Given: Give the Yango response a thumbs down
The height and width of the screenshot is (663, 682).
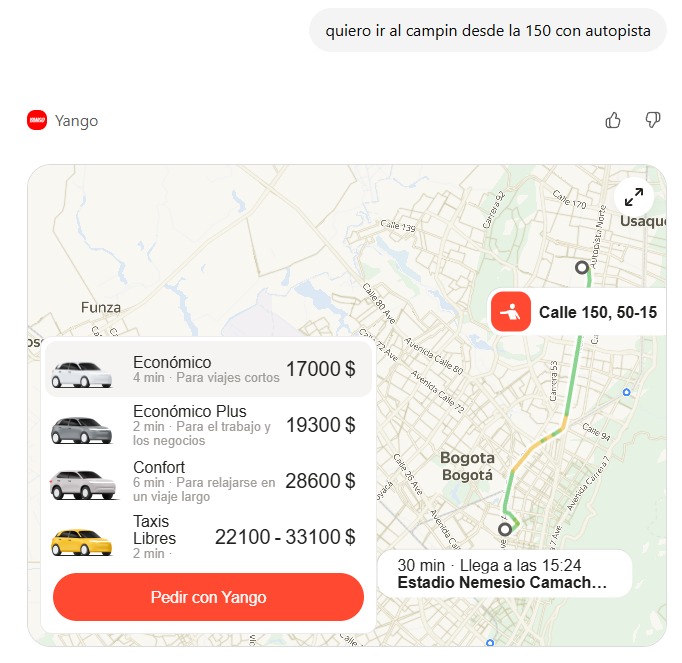Looking at the screenshot, I should coord(653,121).
